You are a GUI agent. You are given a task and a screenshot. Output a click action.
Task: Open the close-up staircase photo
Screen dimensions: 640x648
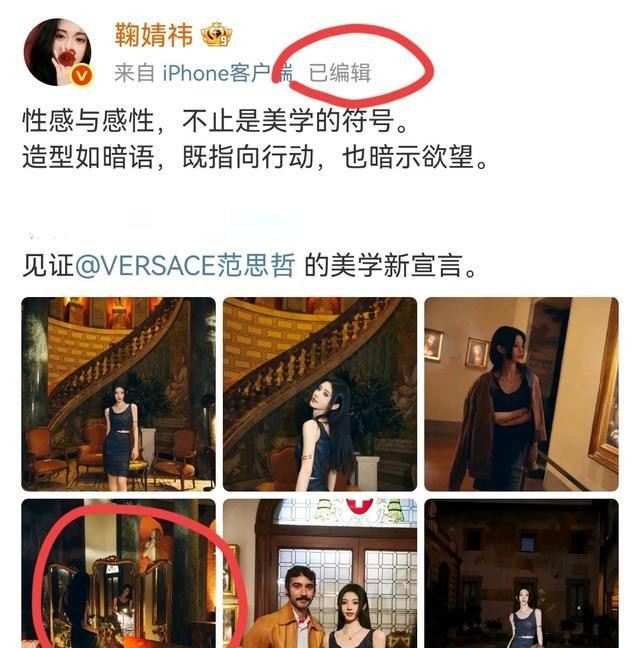pos(319,393)
